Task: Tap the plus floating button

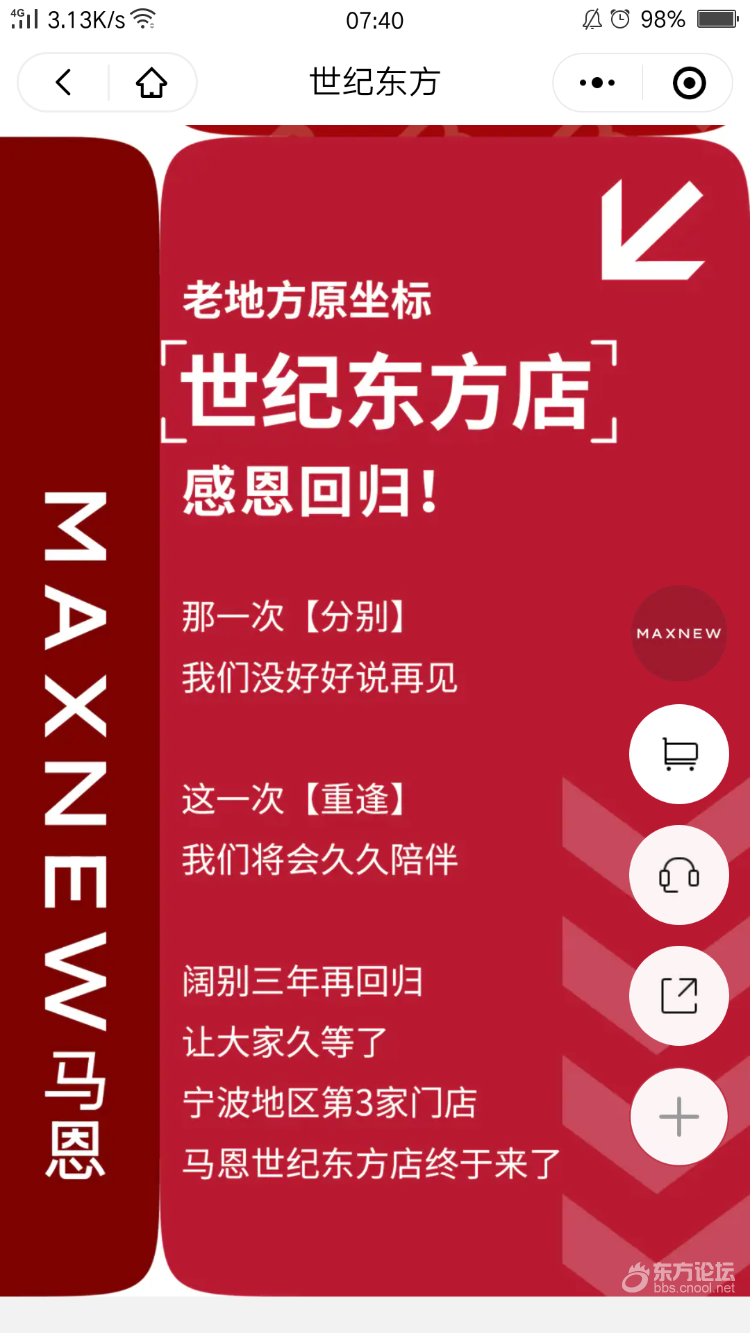Action: coord(679,1116)
